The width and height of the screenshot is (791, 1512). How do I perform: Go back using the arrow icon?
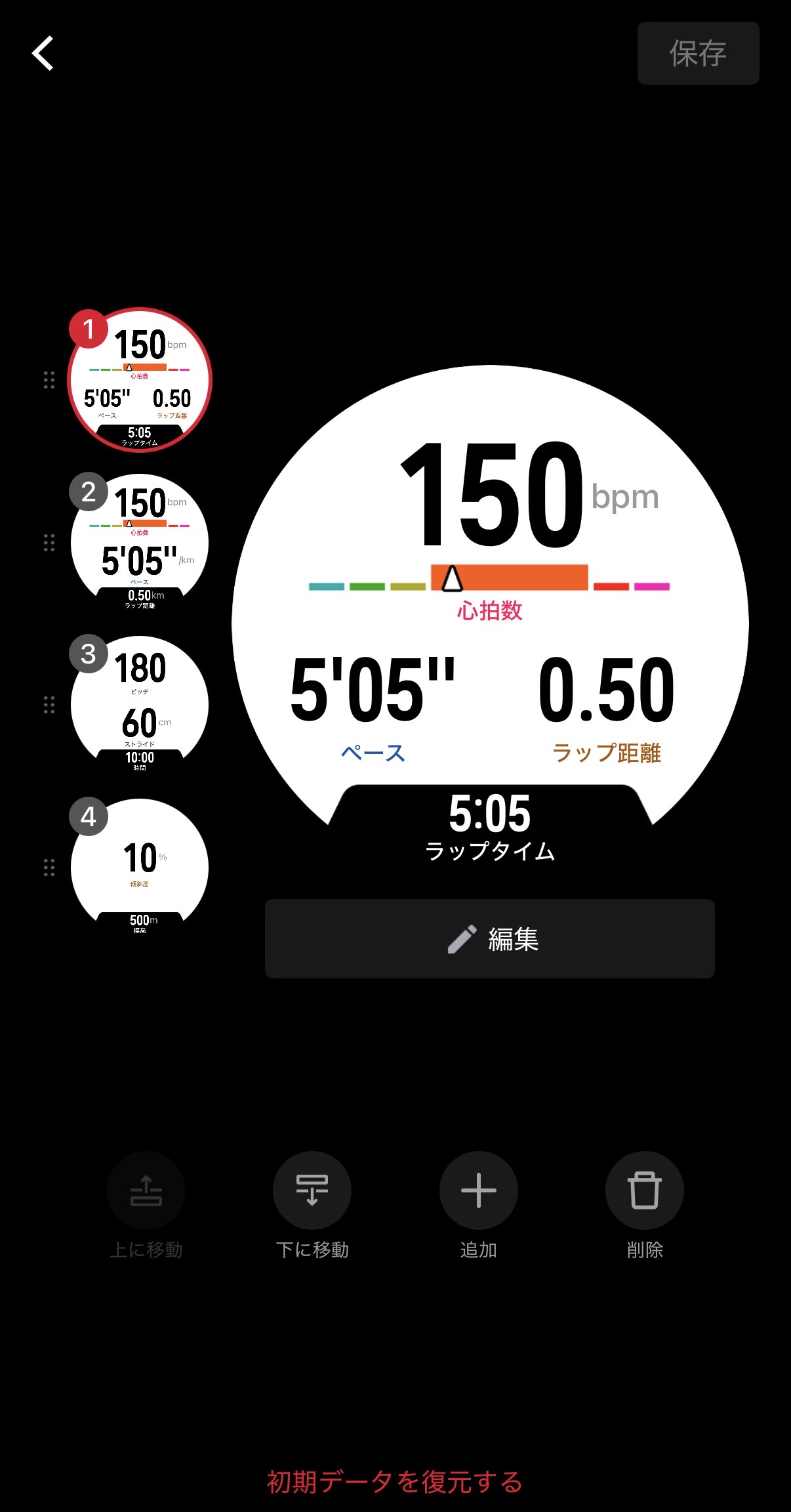tap(43, 53)
